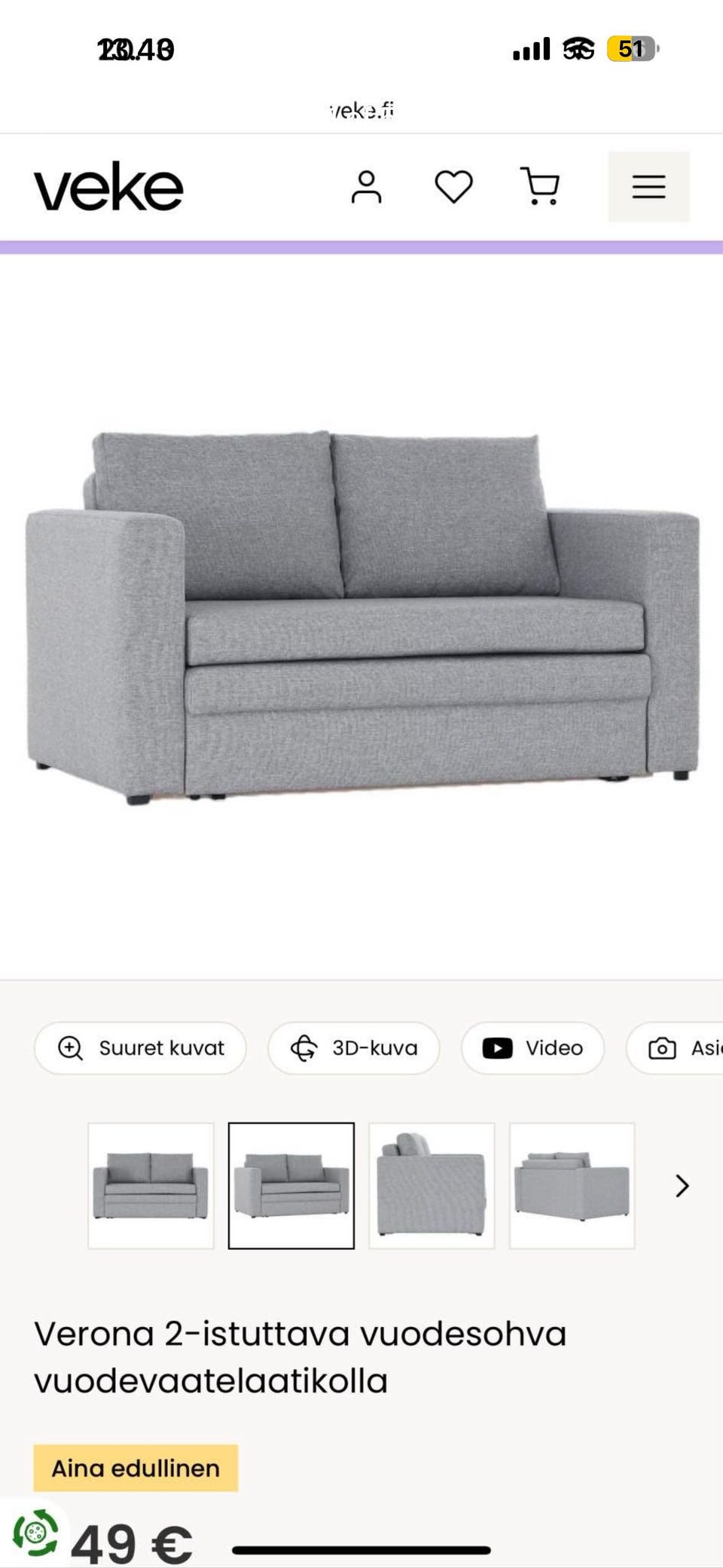
Task: Open the 3D-kuva view
Action: coord(354,1047)
